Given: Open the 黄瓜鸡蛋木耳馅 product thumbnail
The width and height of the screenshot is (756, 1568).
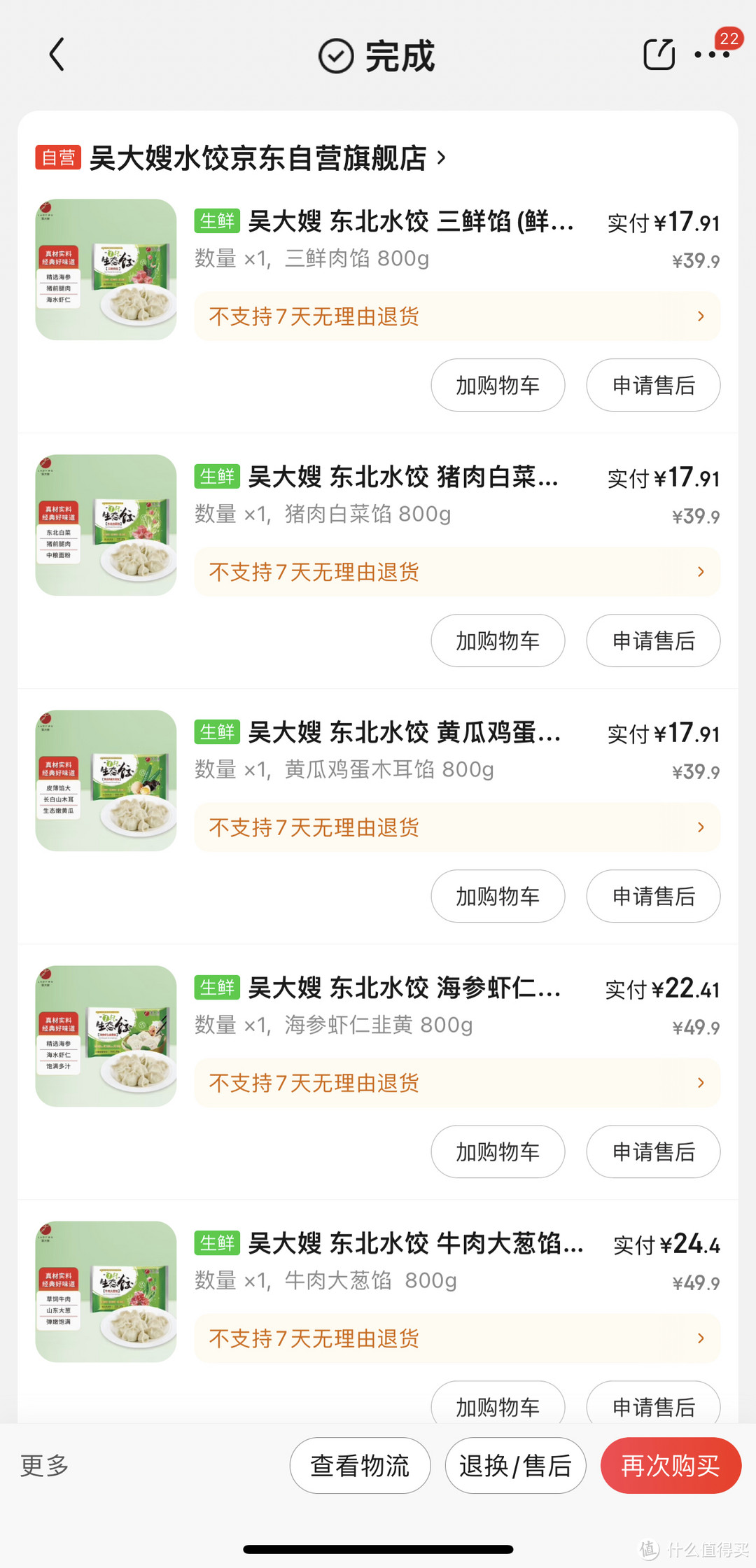Looking at the screenshot, I should coord(105,784).
